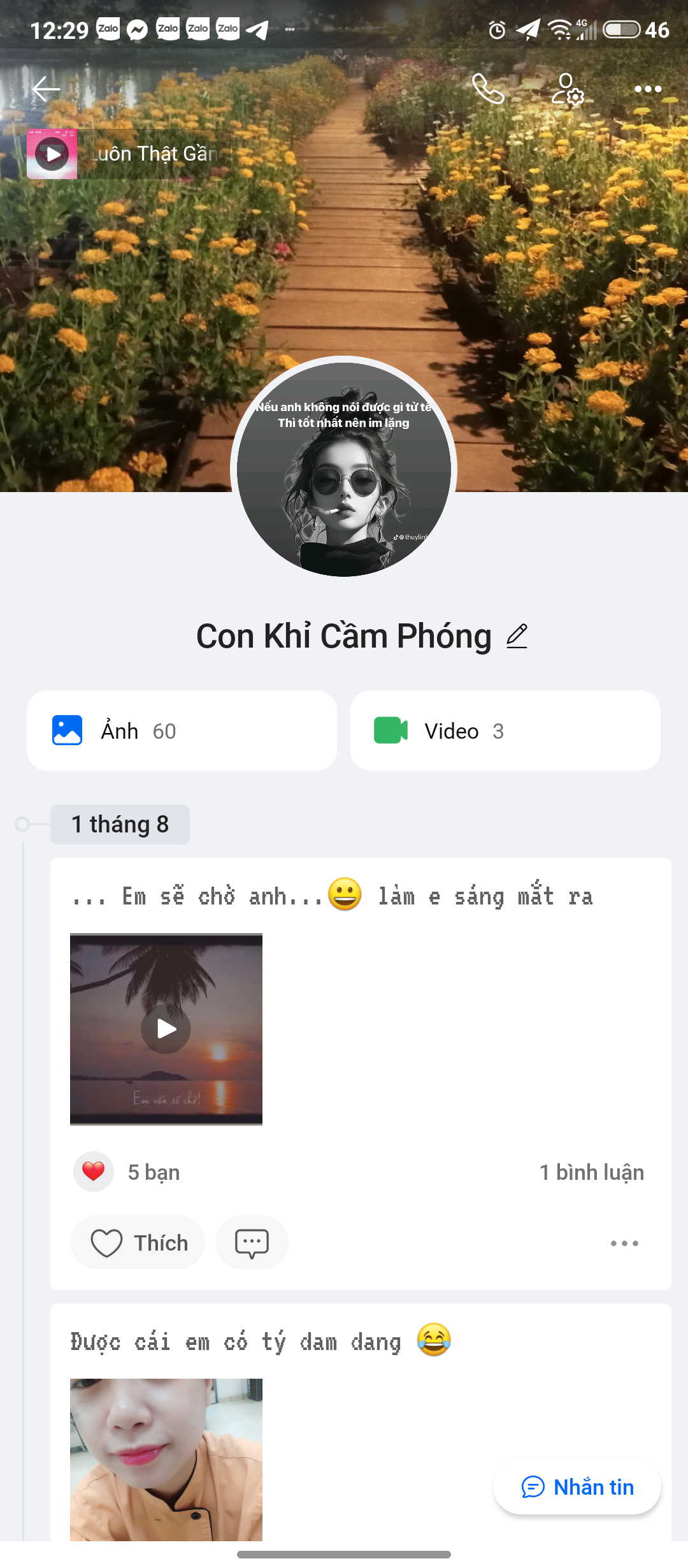Click the pencil icon to edit profile name
688x1568 pixels.
tap(516, 635)
